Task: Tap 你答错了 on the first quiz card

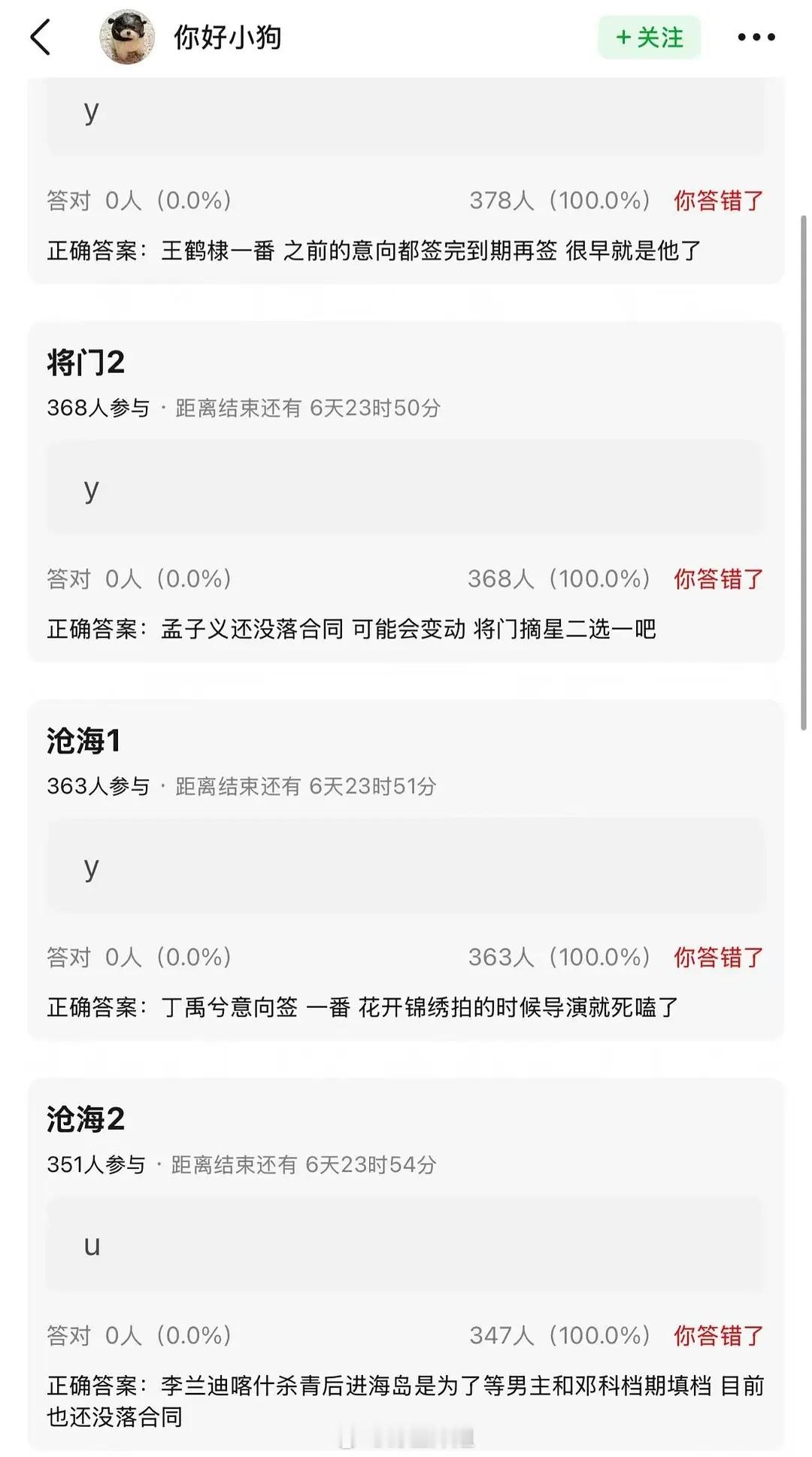Action: click(717, 200)
